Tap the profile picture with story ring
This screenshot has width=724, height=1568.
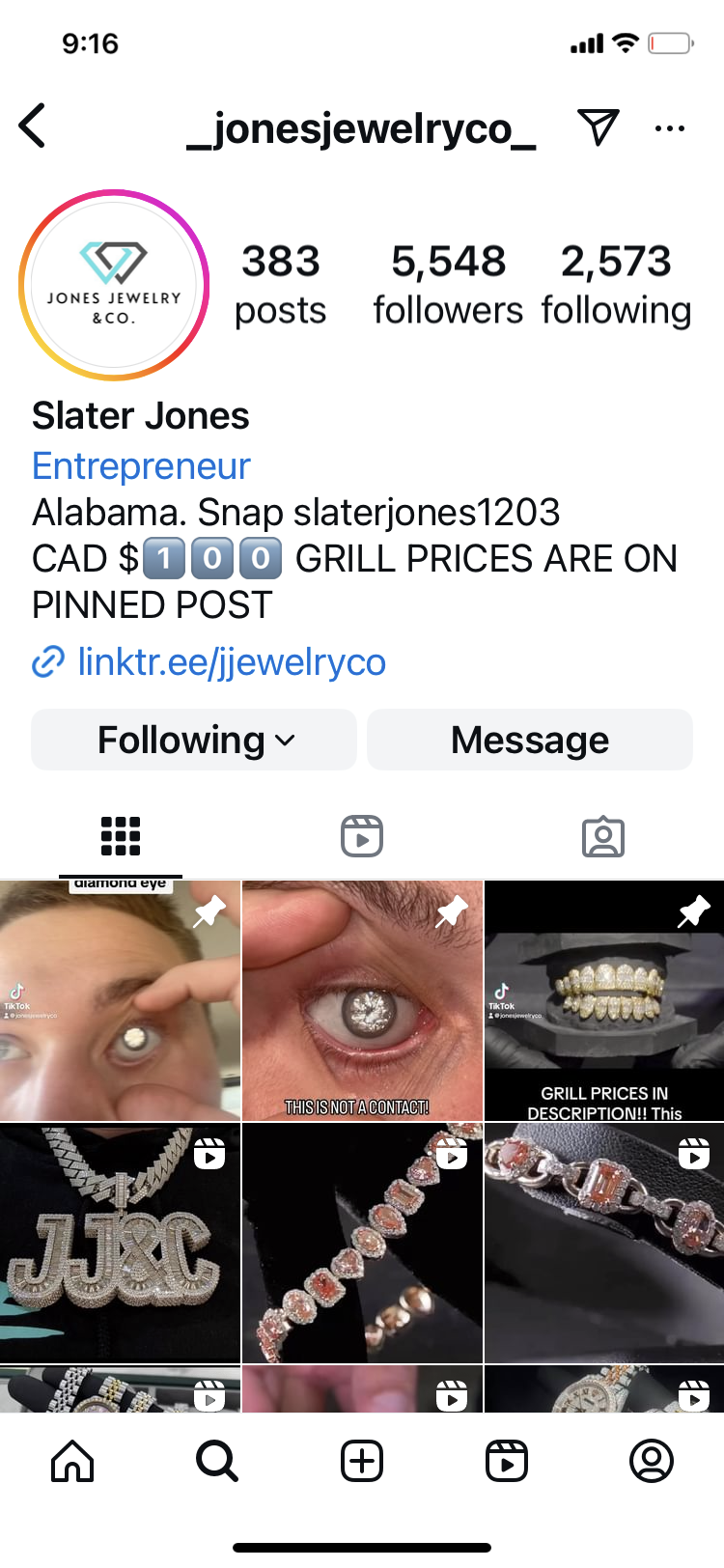point(114,285)
